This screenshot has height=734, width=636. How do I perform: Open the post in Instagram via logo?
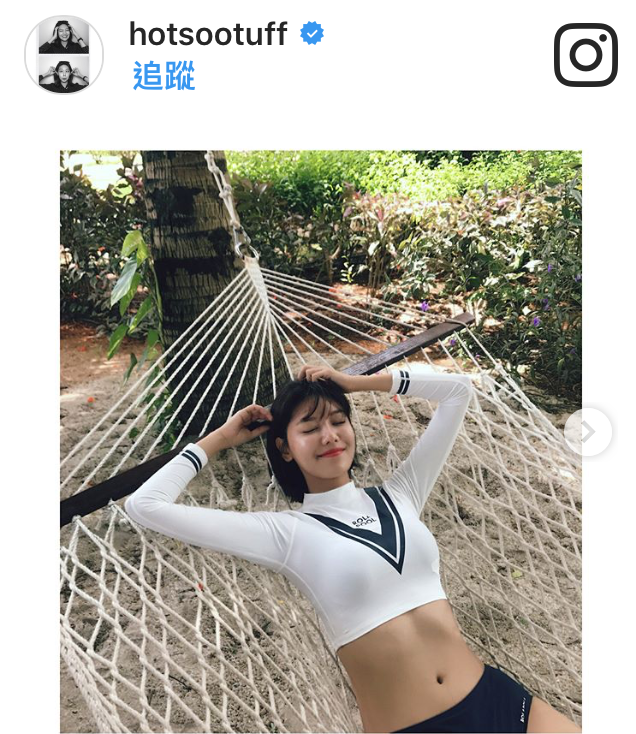[x=585, y=55]
